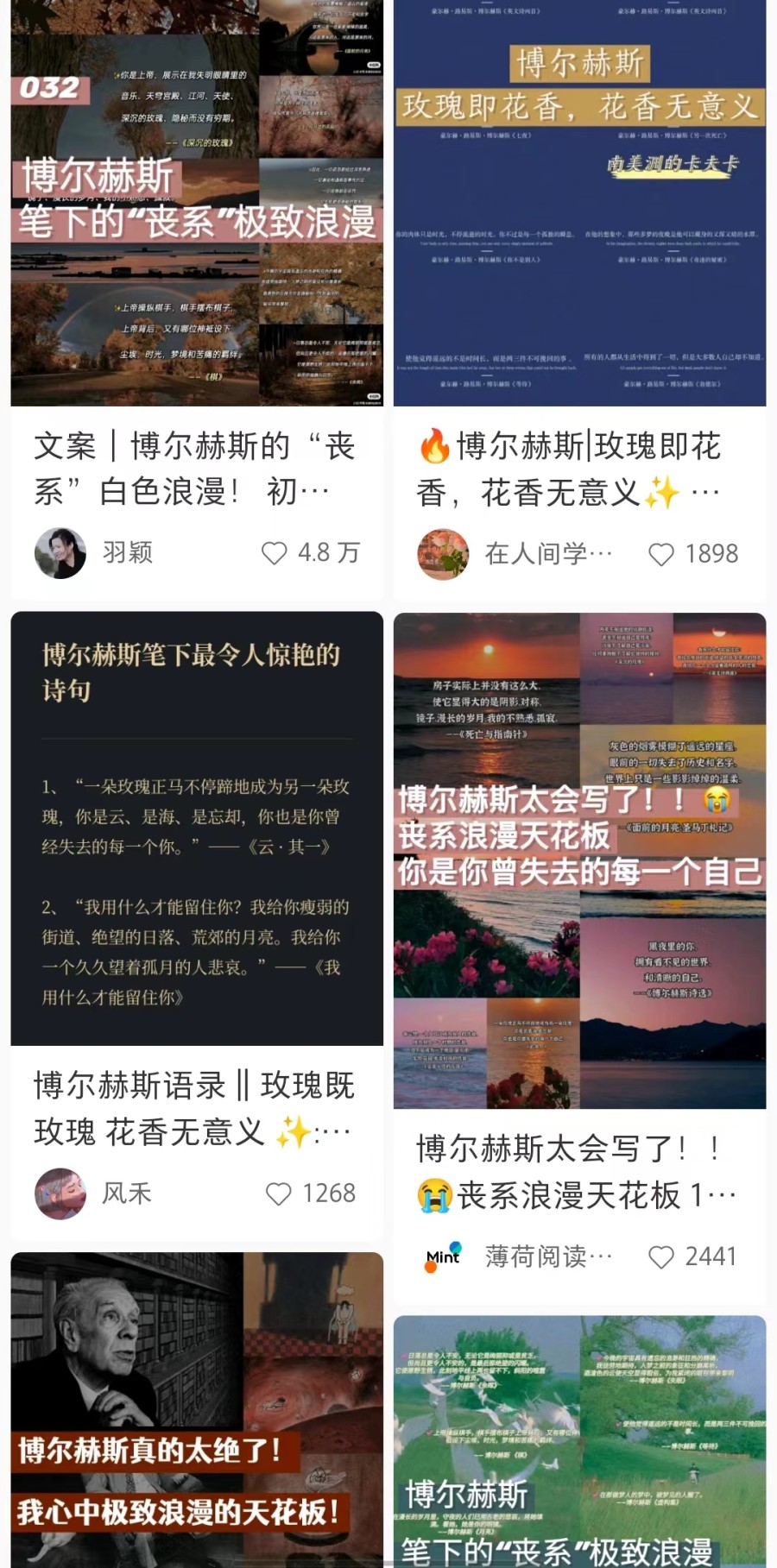This screenshot has height=1568, width=777.
Task: Open 风禾's profile avatar
Action: pyautogui.click(x=60, y=1193)
